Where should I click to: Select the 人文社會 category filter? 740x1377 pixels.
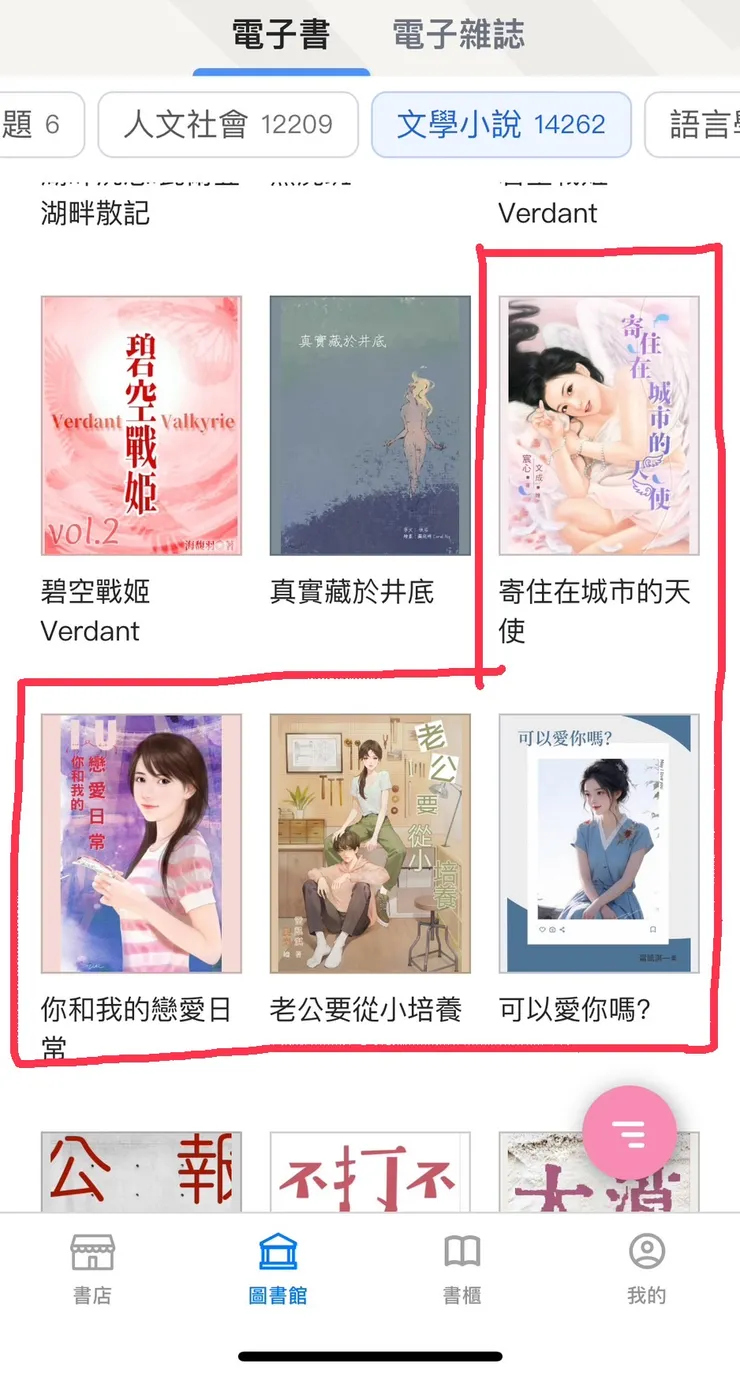pyautogui.click(x=227, y=124)
